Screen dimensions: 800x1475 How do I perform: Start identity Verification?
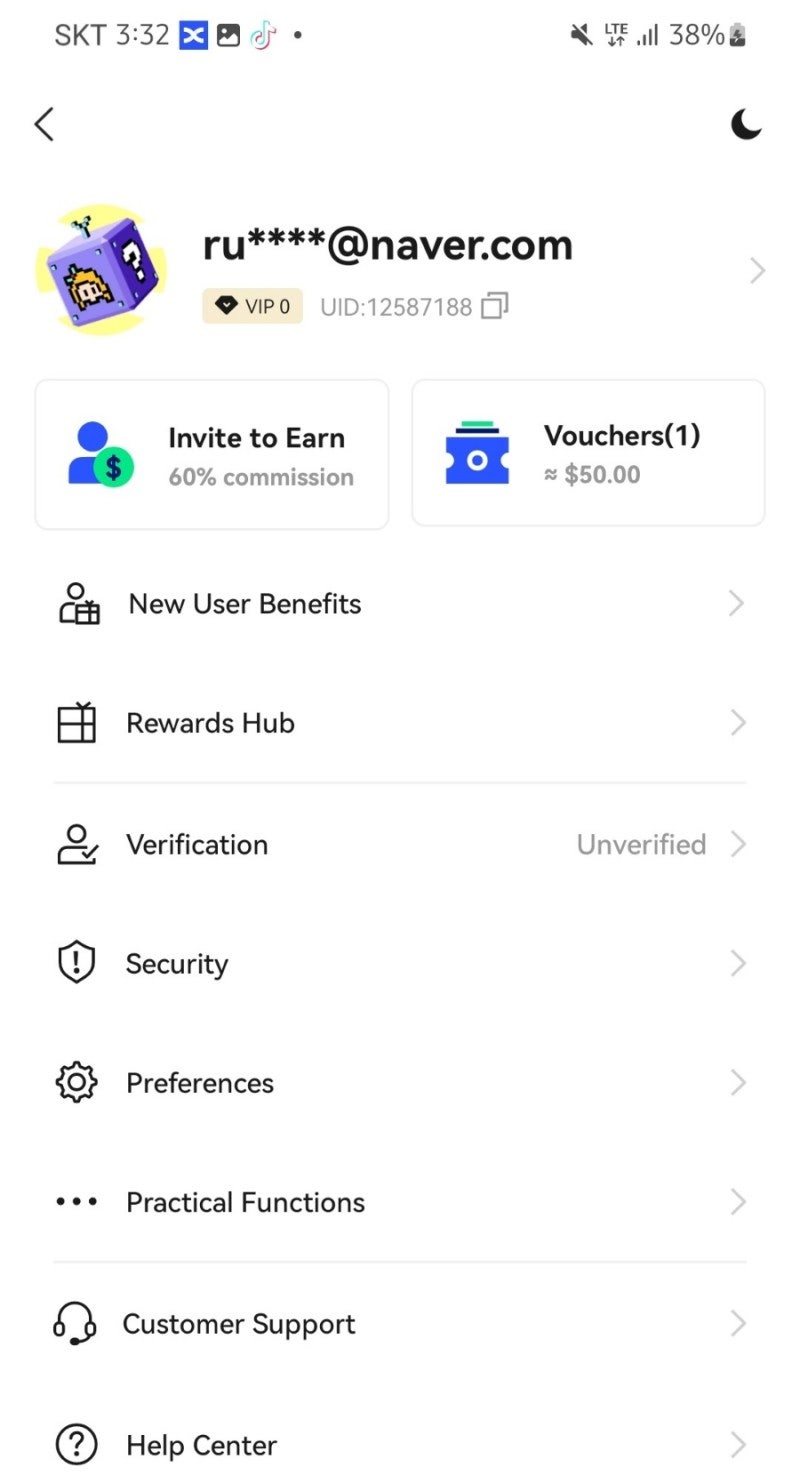pos(400,845)
